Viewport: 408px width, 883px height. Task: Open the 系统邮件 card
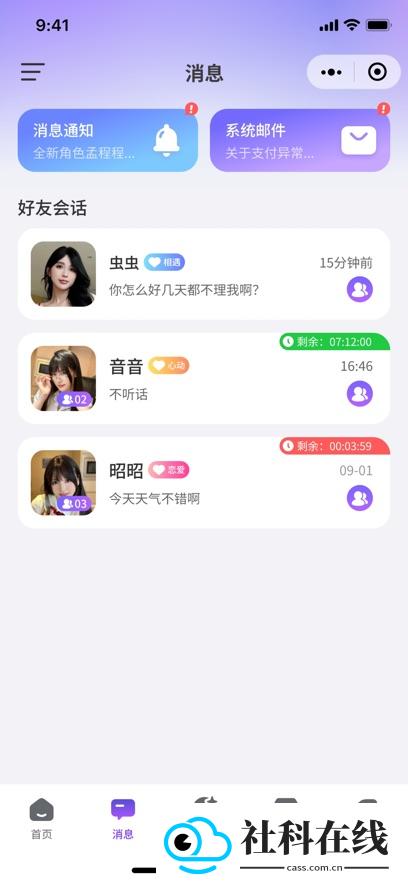point(300,140)
